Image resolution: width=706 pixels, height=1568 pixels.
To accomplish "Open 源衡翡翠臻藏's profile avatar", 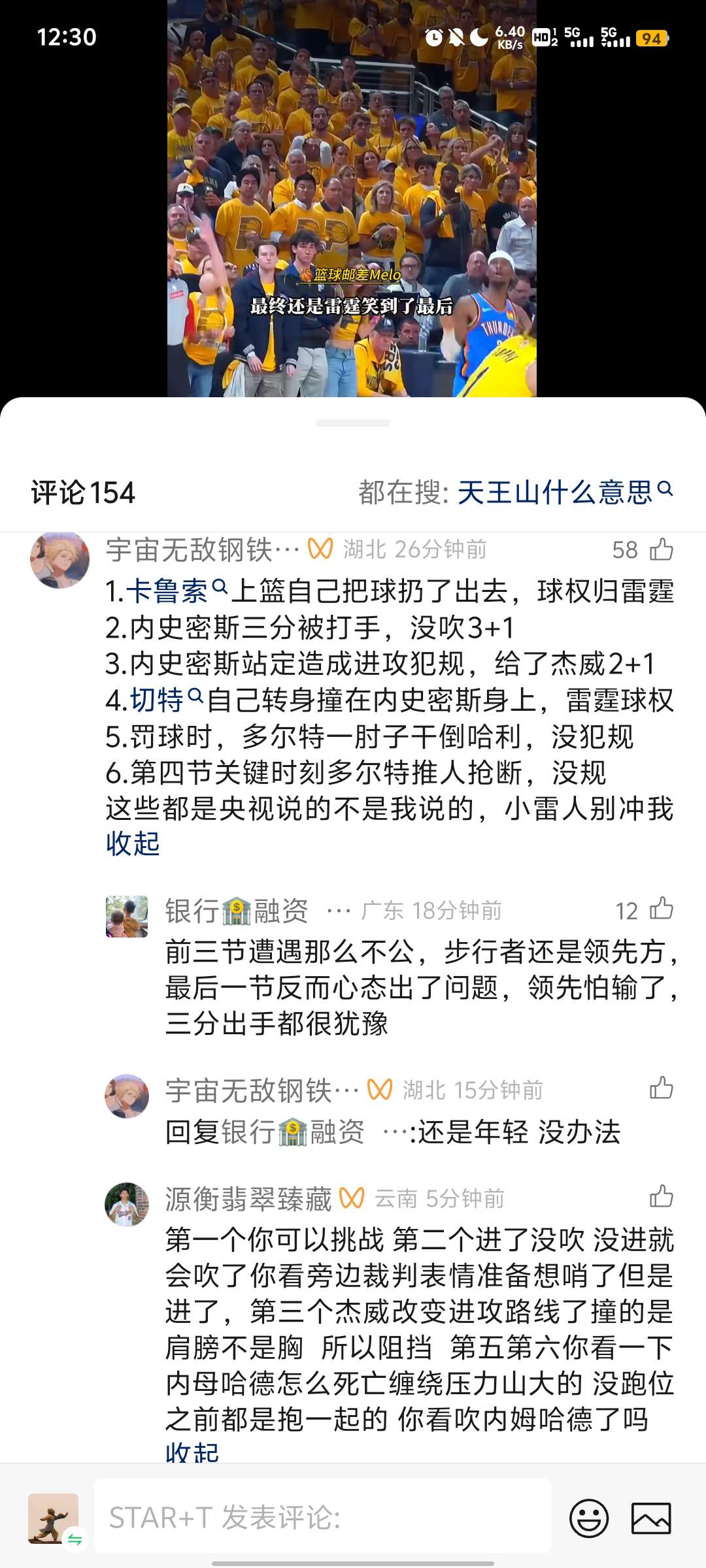I will pos(127,1204).
